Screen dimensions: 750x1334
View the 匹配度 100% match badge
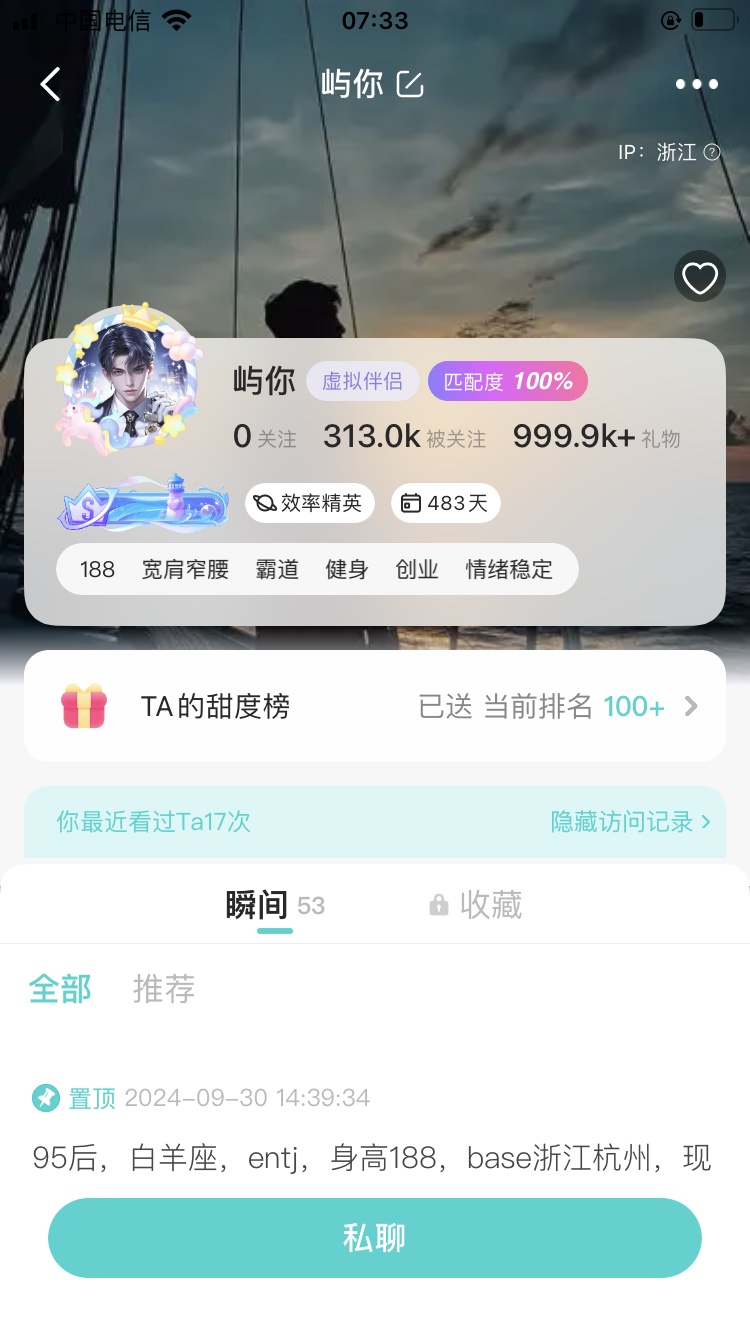[508, 381]
